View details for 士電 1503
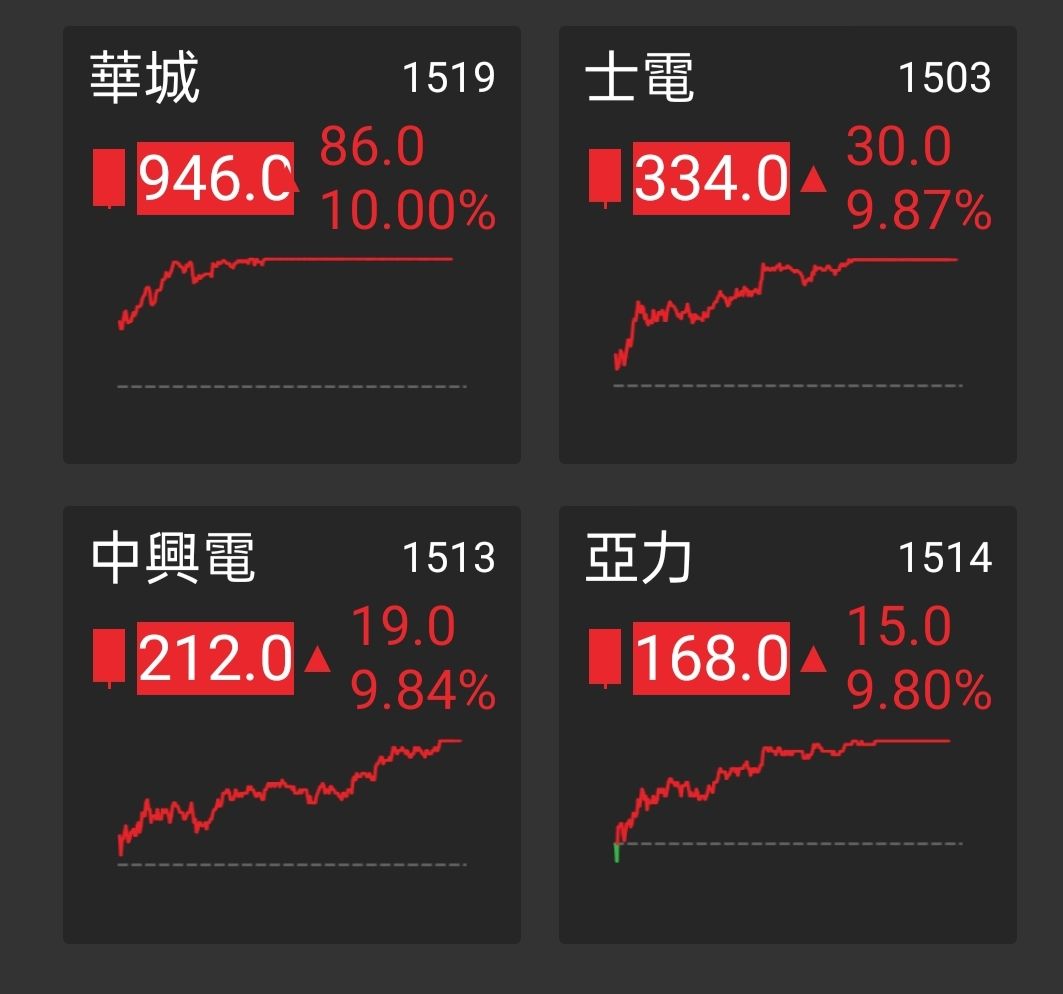Viewport: 1063px width, 994px height. point(787,245)
